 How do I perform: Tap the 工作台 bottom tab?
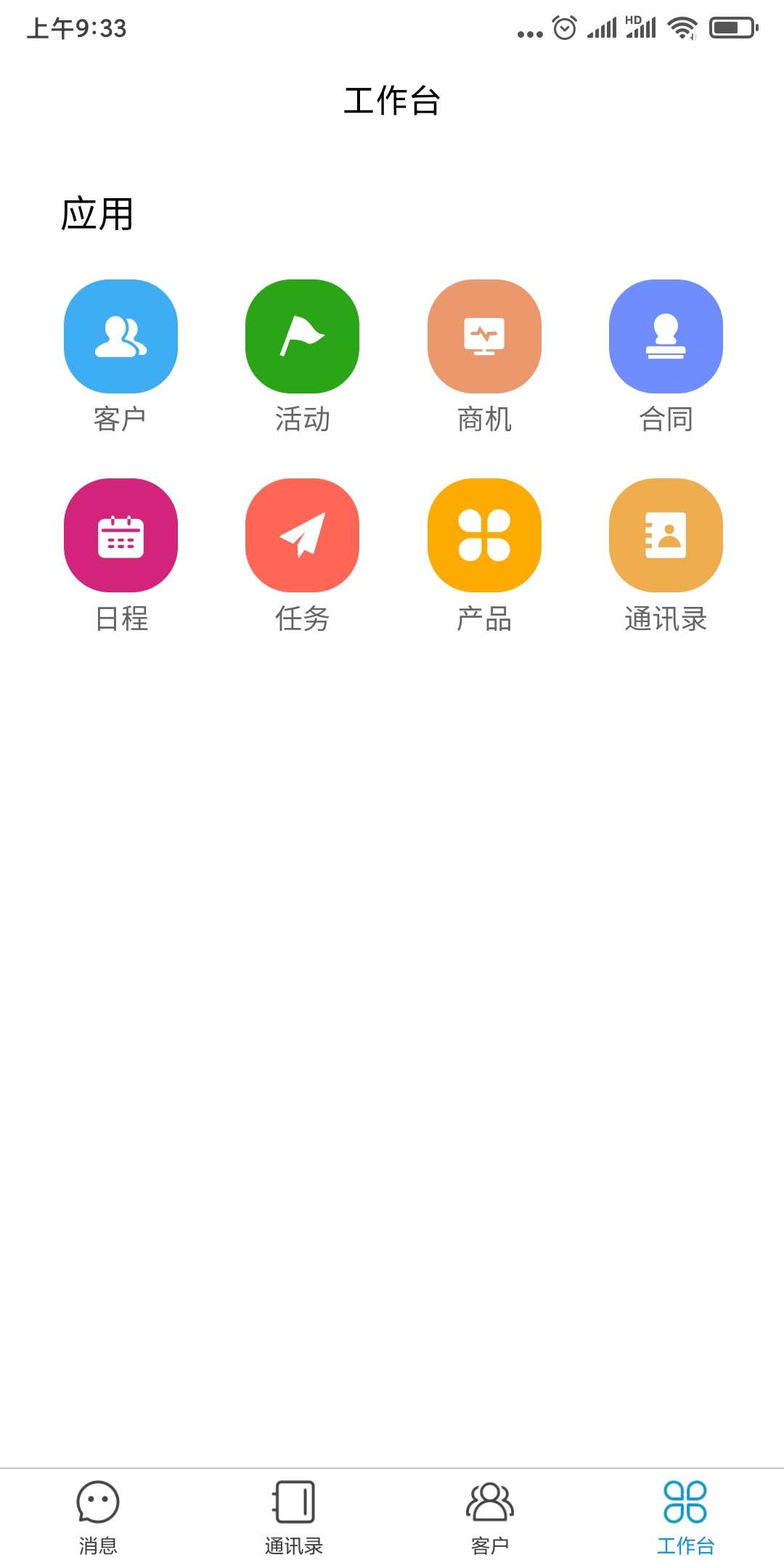point(685,1517)
